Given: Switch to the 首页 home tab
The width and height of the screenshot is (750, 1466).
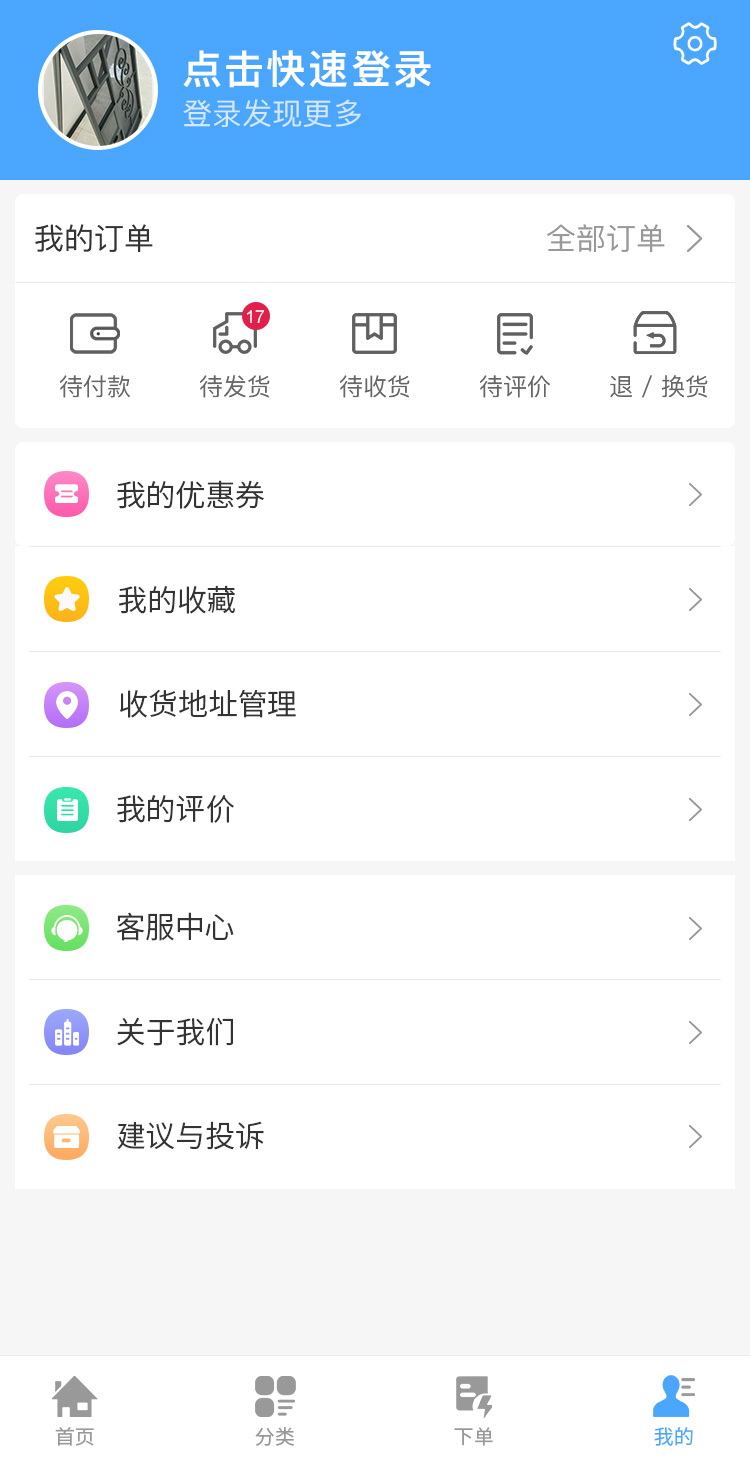Looking at the screenshot, I should click(x=75, y=1410).
